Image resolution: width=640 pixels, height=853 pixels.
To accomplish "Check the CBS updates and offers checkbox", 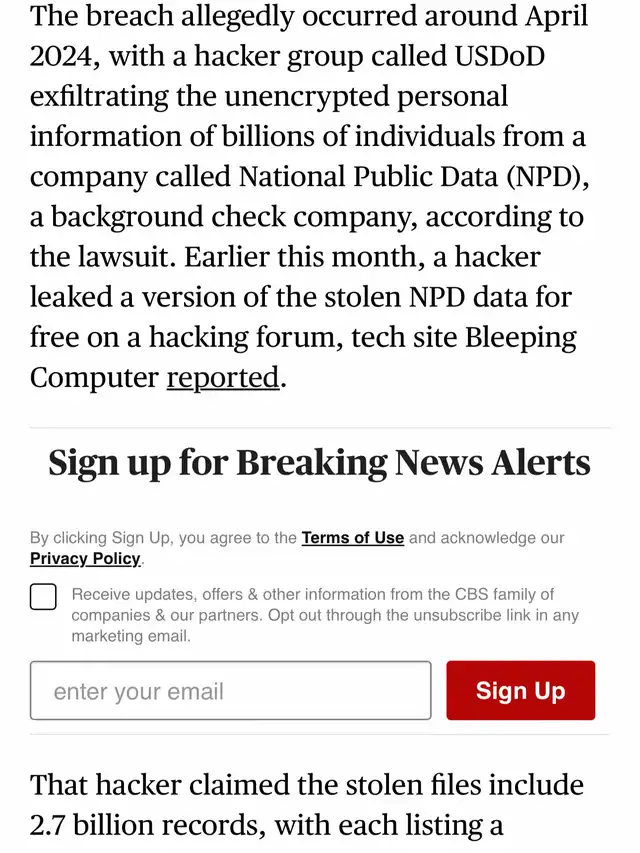I will click(43, 597).
